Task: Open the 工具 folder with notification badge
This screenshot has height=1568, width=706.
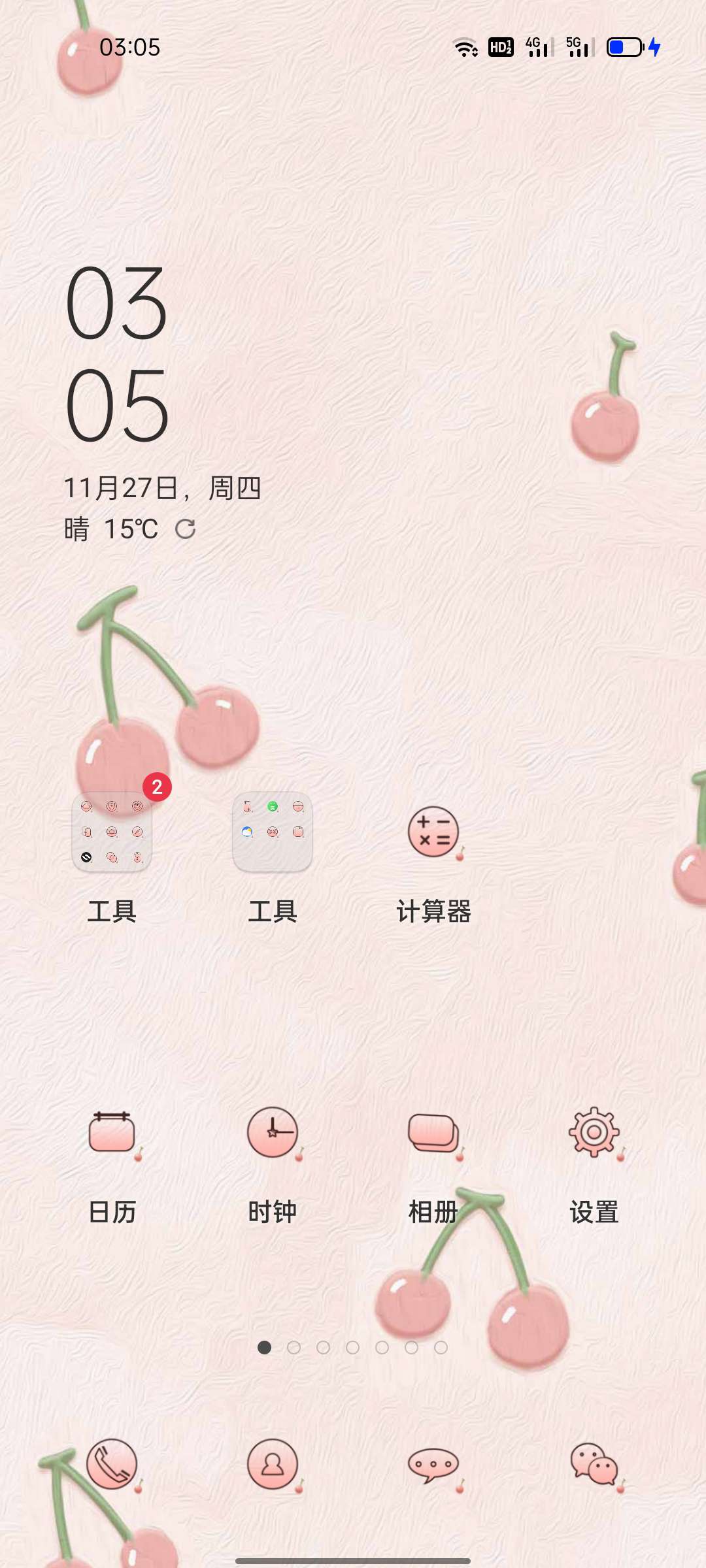Action: tap(112, 832)
